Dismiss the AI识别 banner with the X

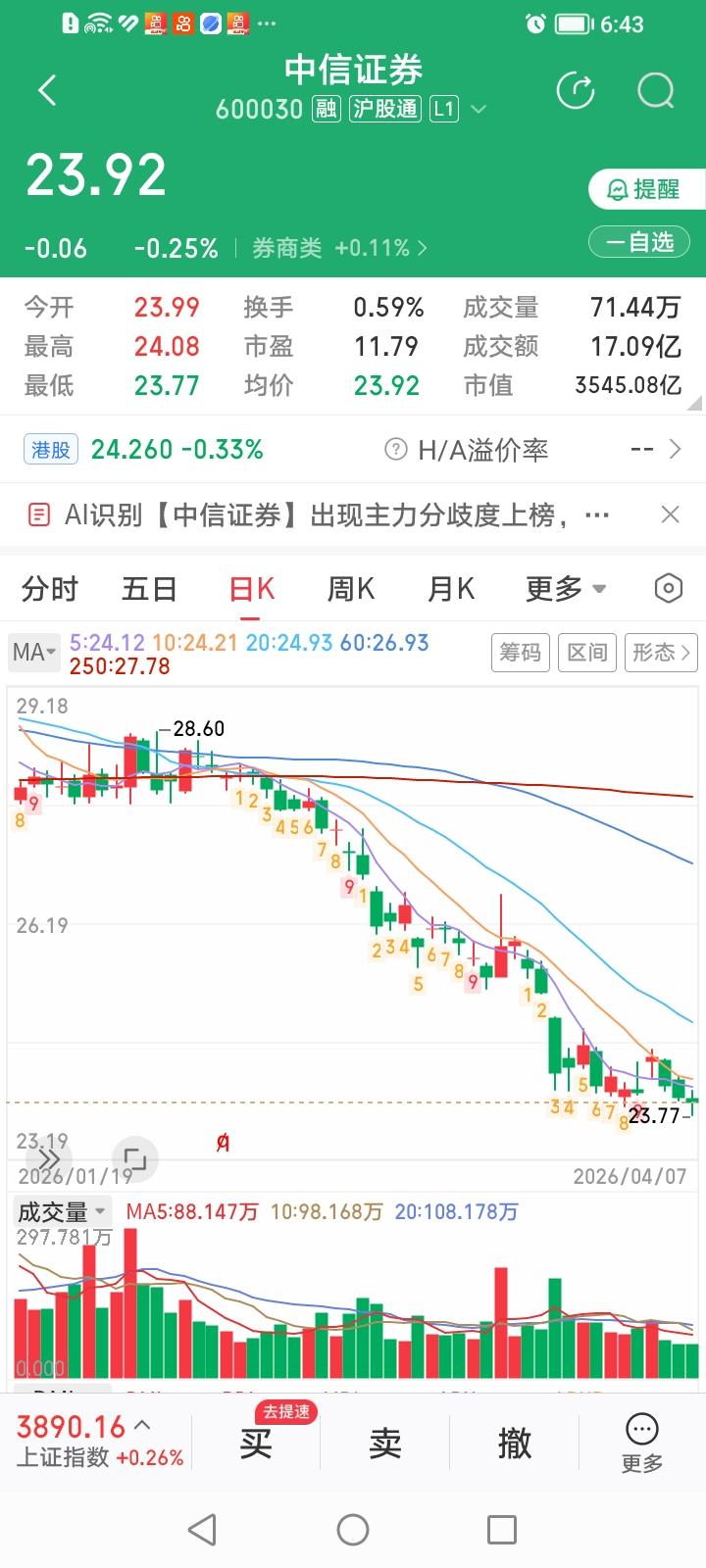coord(670,514)
